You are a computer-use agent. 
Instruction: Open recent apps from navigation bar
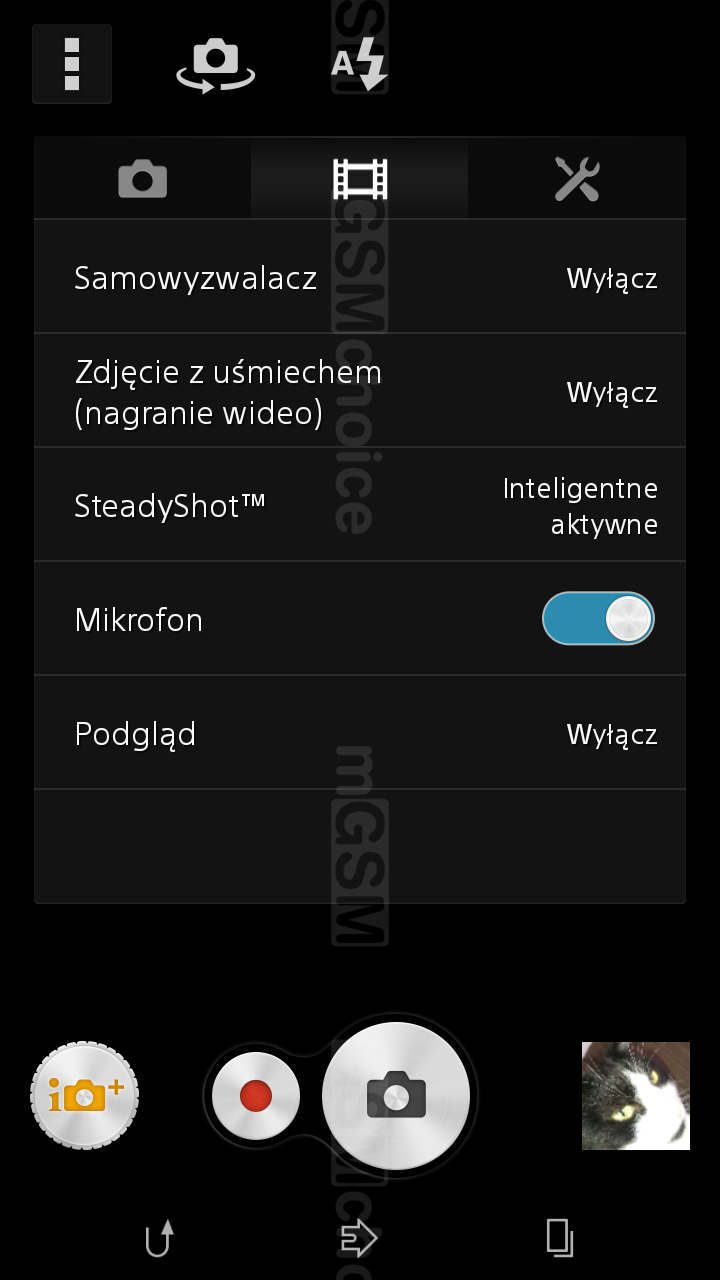[560, 1238]
